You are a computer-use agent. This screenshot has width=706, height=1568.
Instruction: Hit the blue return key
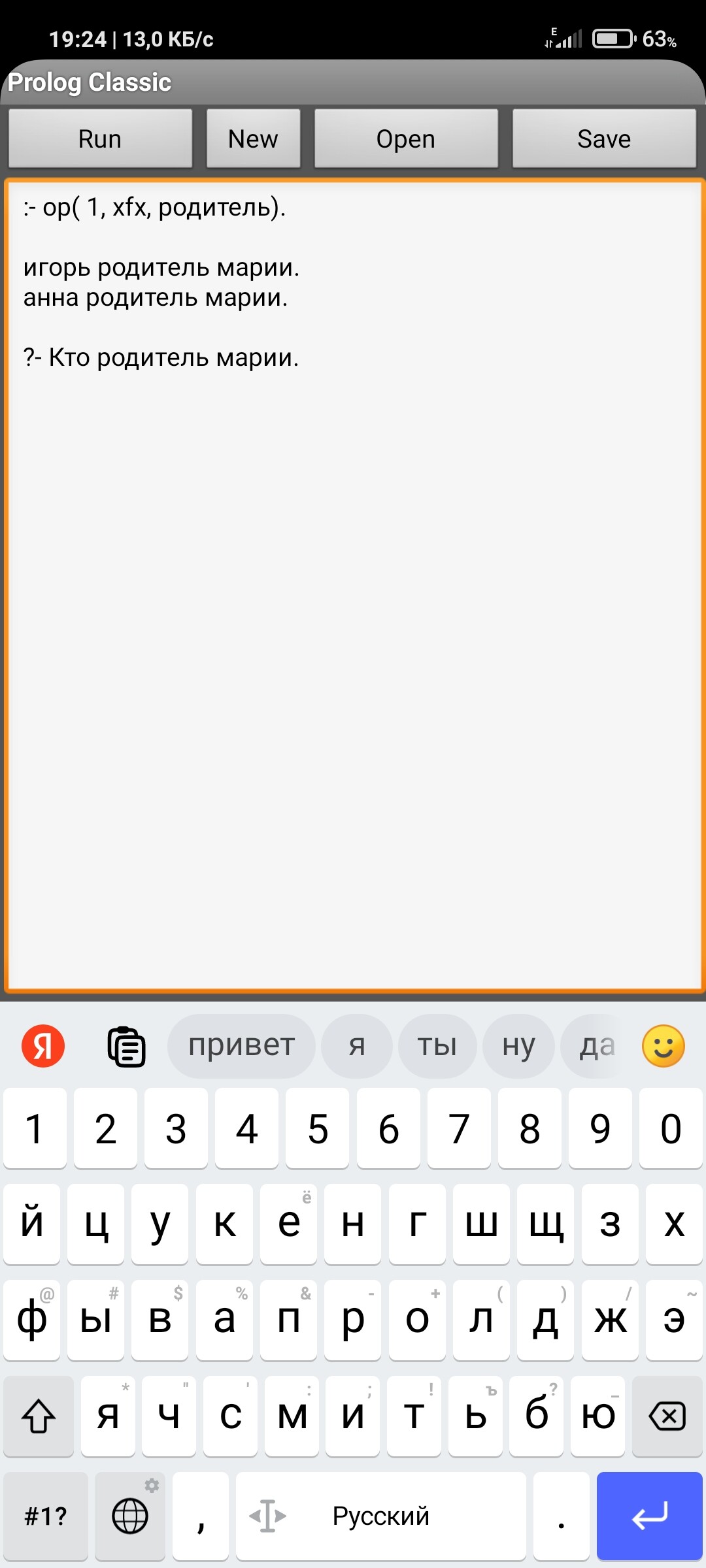[650, 1516]
